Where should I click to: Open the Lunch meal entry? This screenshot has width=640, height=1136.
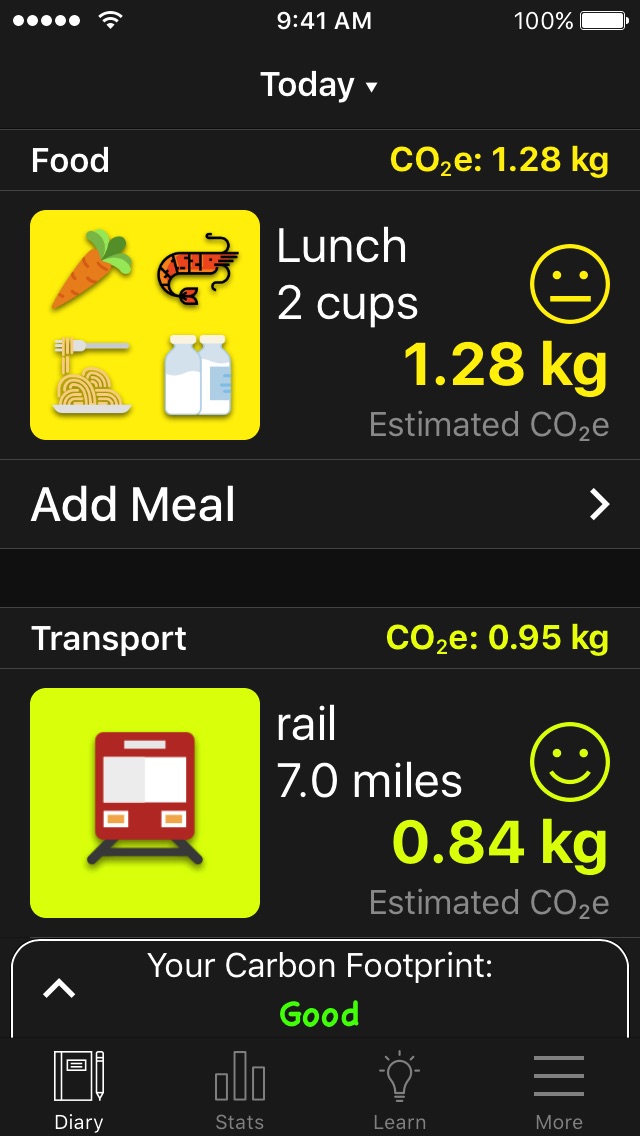pyautogui.click(x=320, y=325)
